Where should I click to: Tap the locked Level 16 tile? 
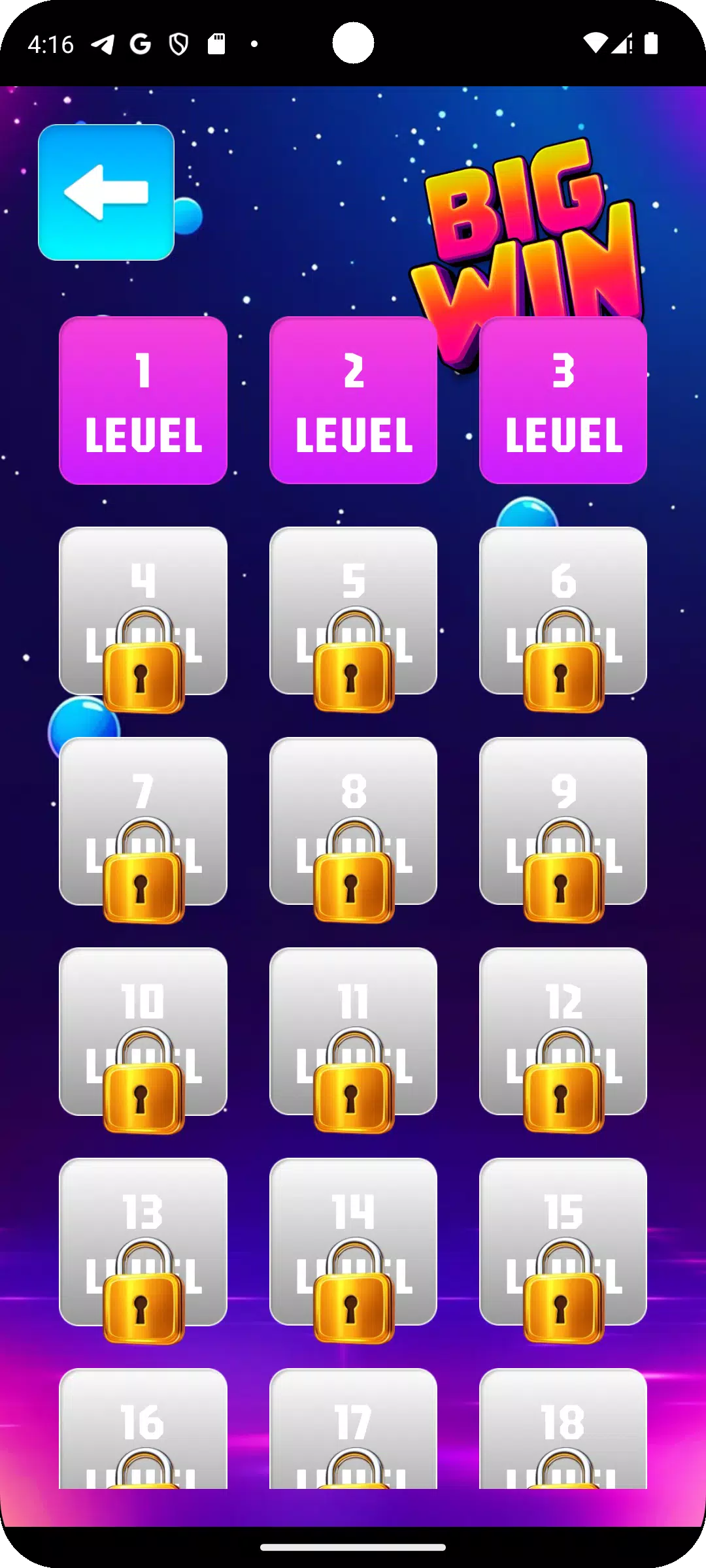(143, 1429)
